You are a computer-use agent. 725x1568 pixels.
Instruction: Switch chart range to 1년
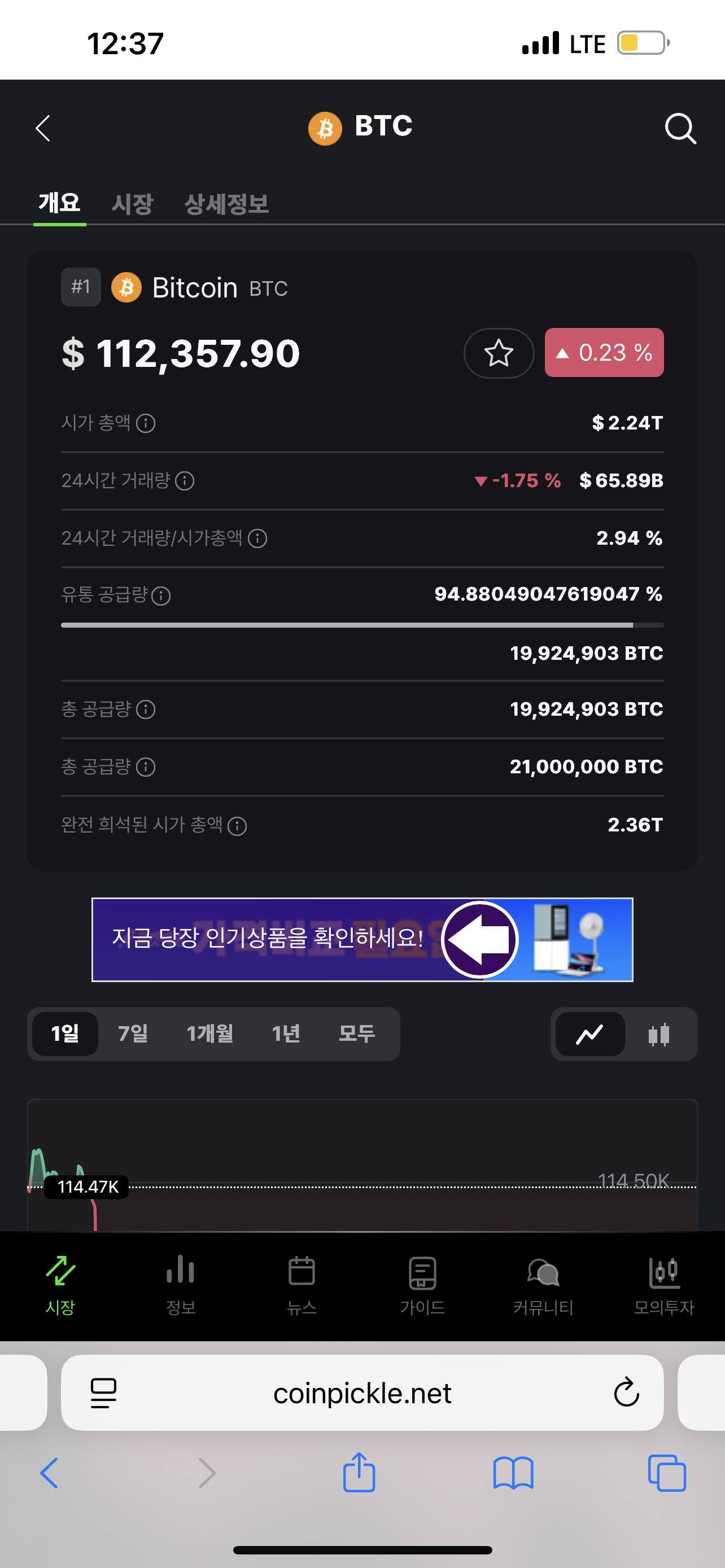point(286,1033)
